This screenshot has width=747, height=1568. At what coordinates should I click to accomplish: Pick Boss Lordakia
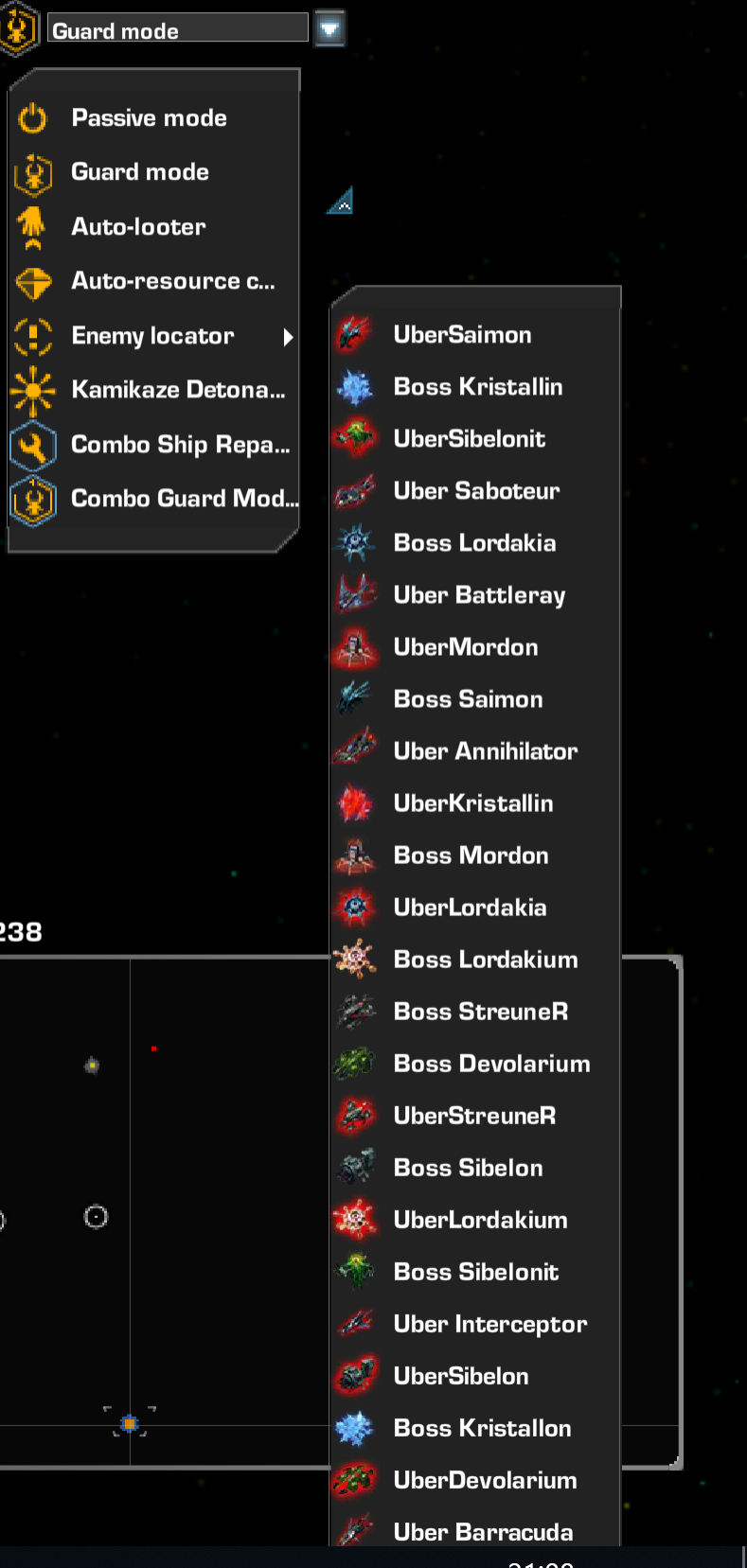coord(474,543)
